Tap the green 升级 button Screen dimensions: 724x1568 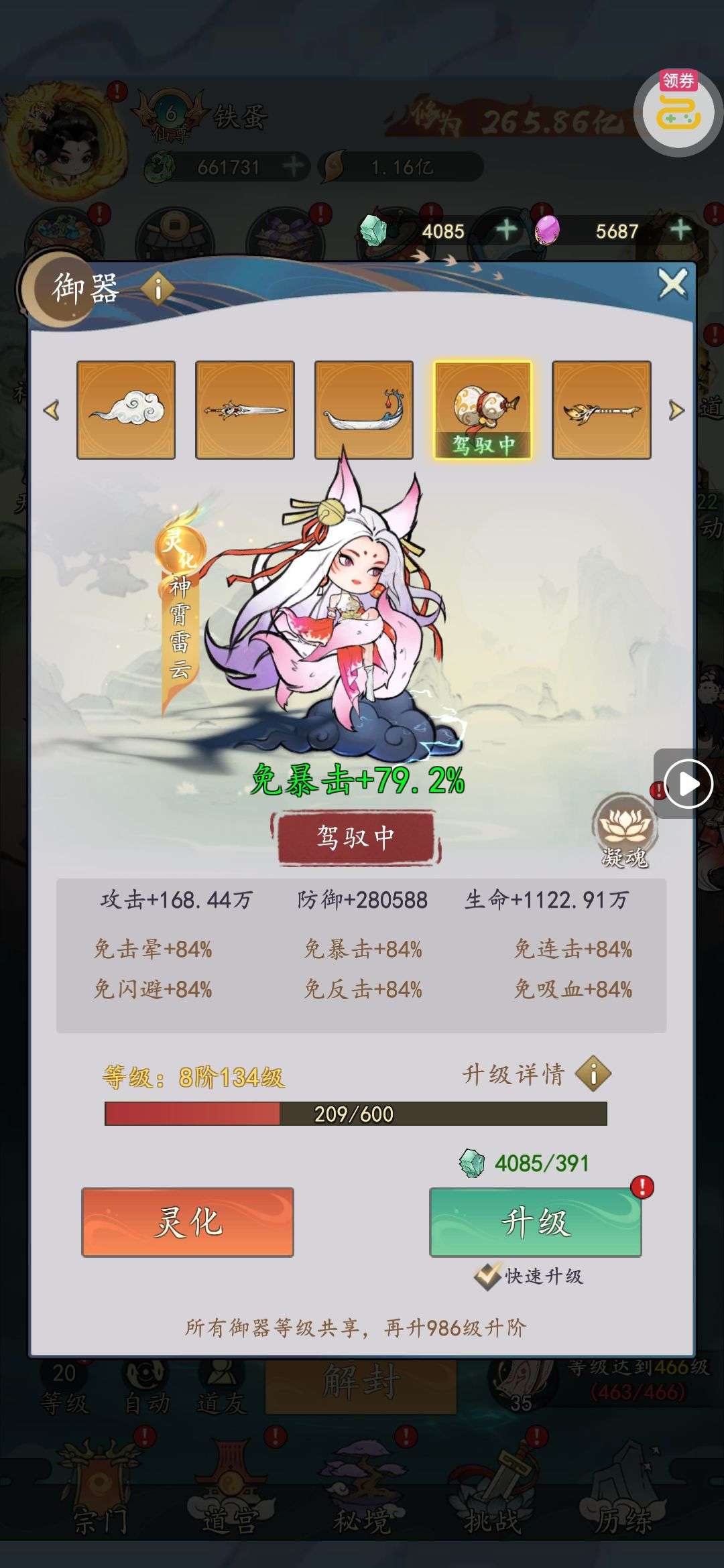pos(535,1222)
